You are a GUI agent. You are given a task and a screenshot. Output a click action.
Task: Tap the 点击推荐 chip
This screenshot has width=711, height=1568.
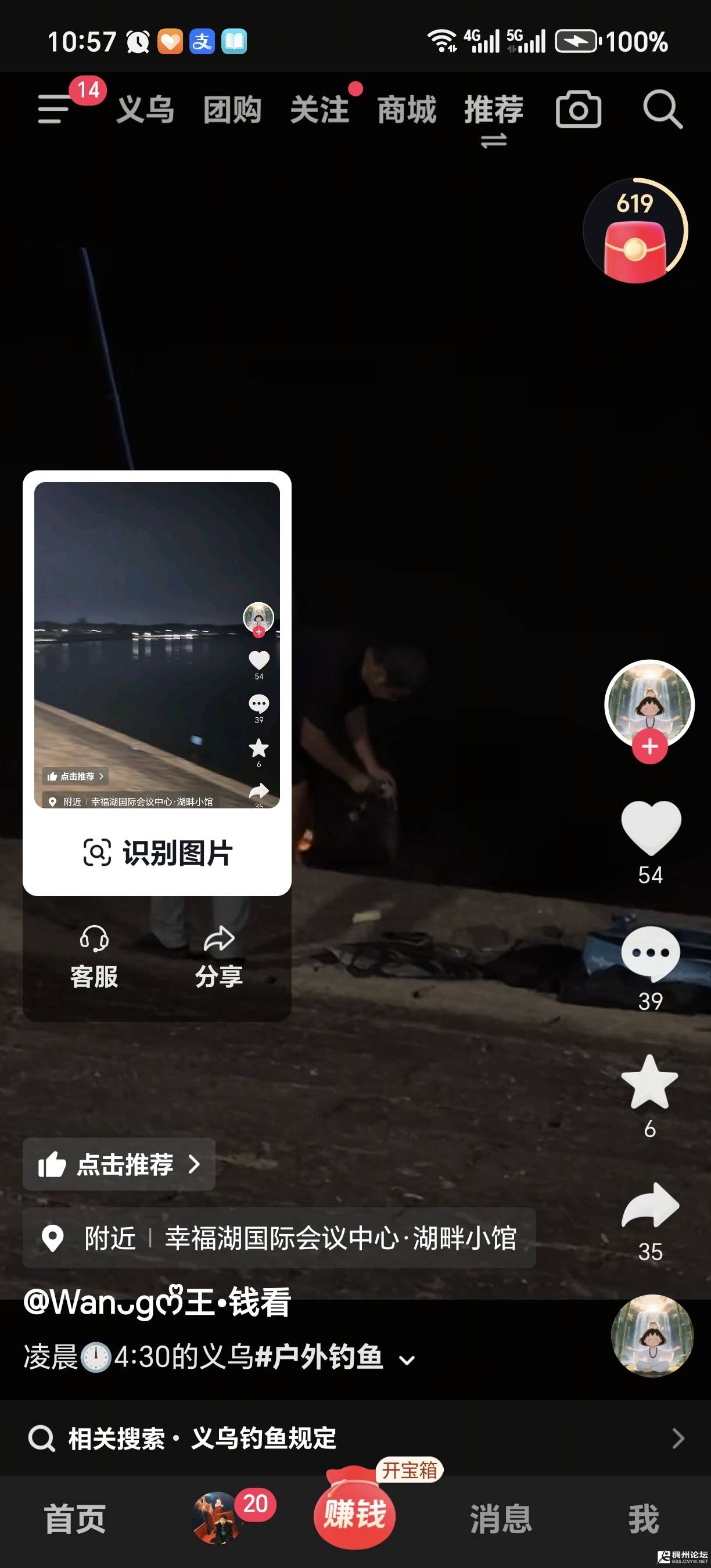(x=119, y=1164)
